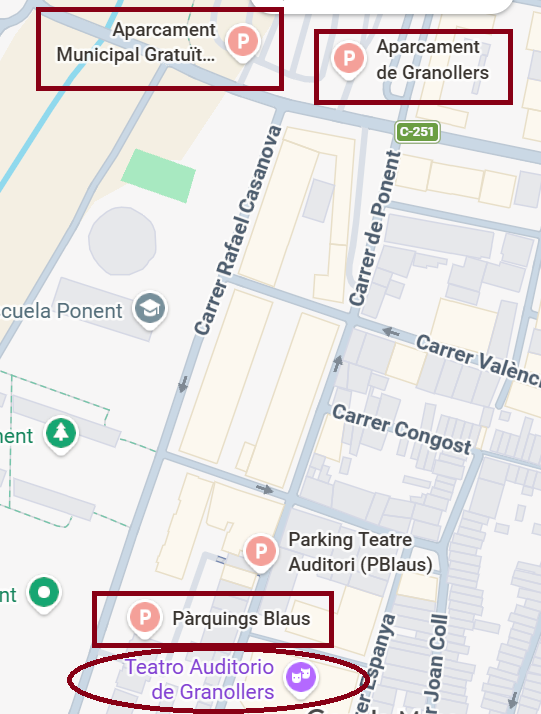Tap the green park tree marker
Screen dimensions: 541x714
click(61, 434)
